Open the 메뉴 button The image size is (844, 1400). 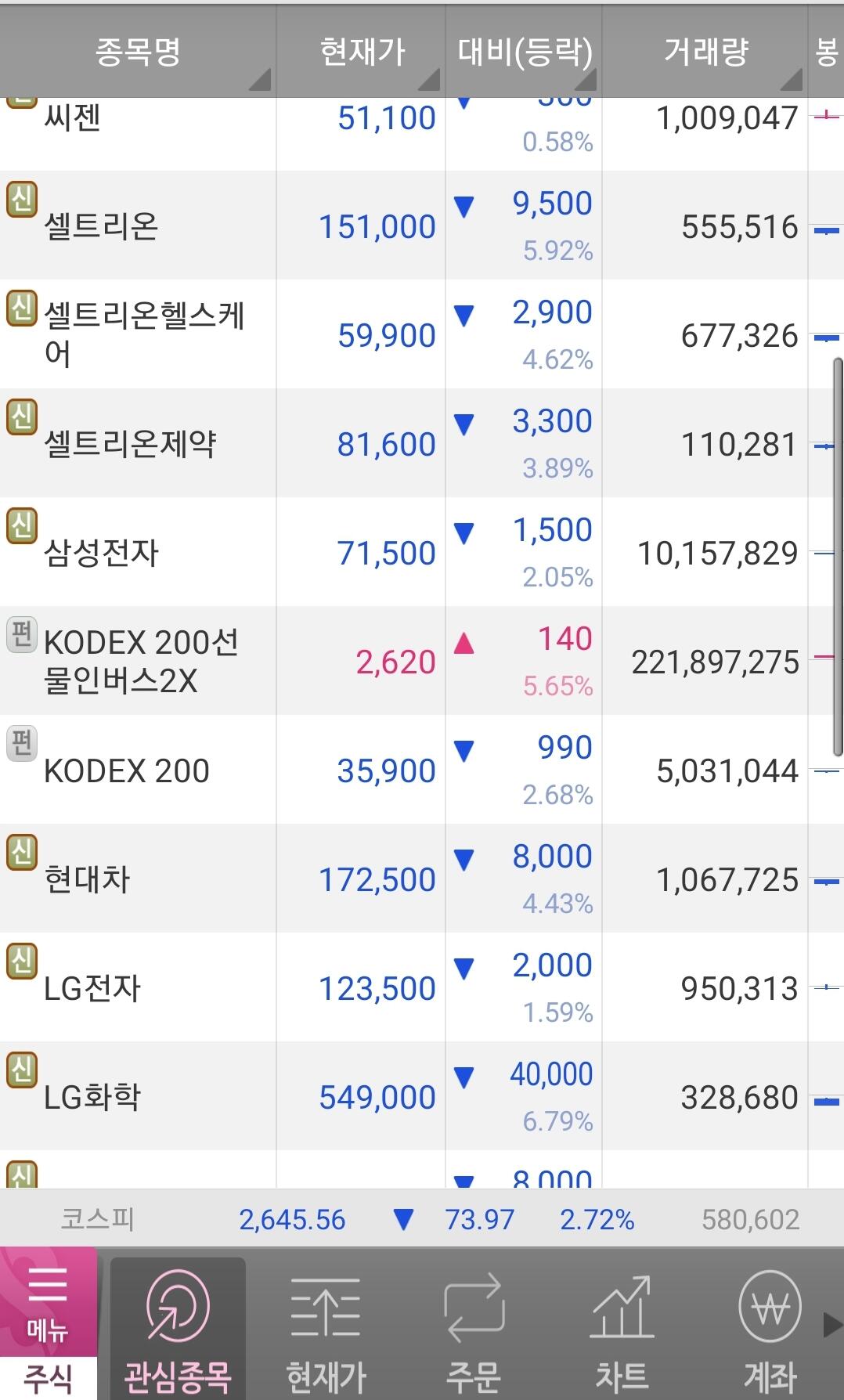pos(48,1301)
